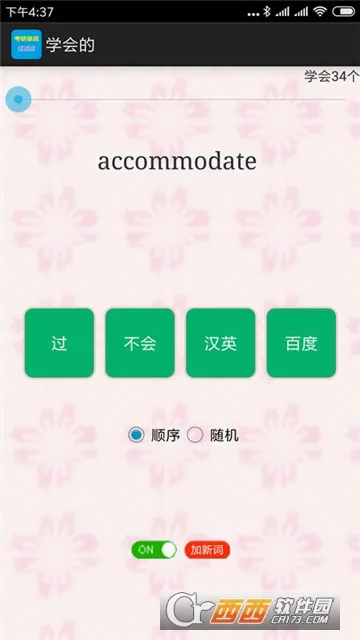Mark the word as 不会
This screenshot has height=640, width=360.
pos(140,343)
